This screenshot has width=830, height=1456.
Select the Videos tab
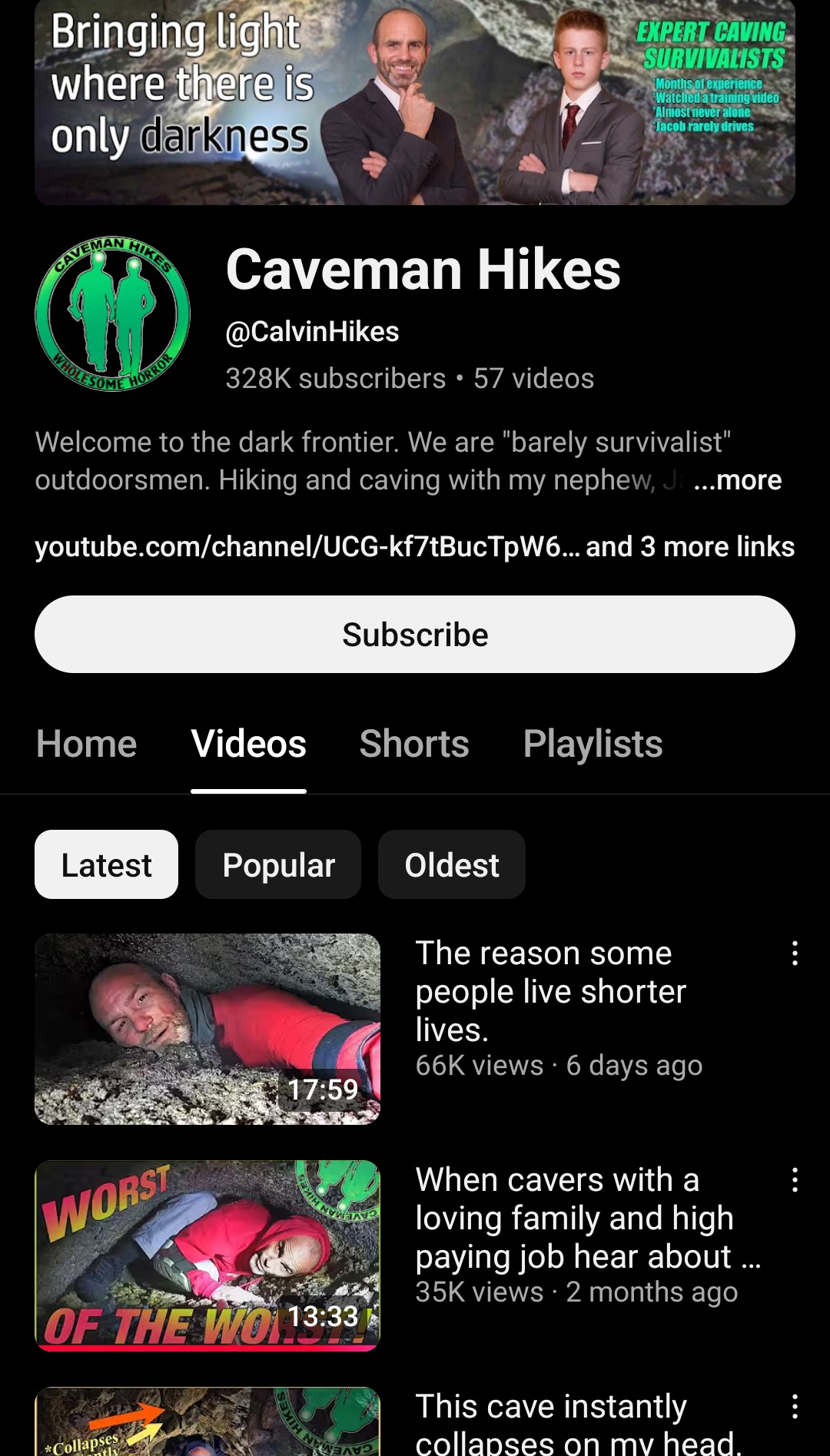pos(248,744)
